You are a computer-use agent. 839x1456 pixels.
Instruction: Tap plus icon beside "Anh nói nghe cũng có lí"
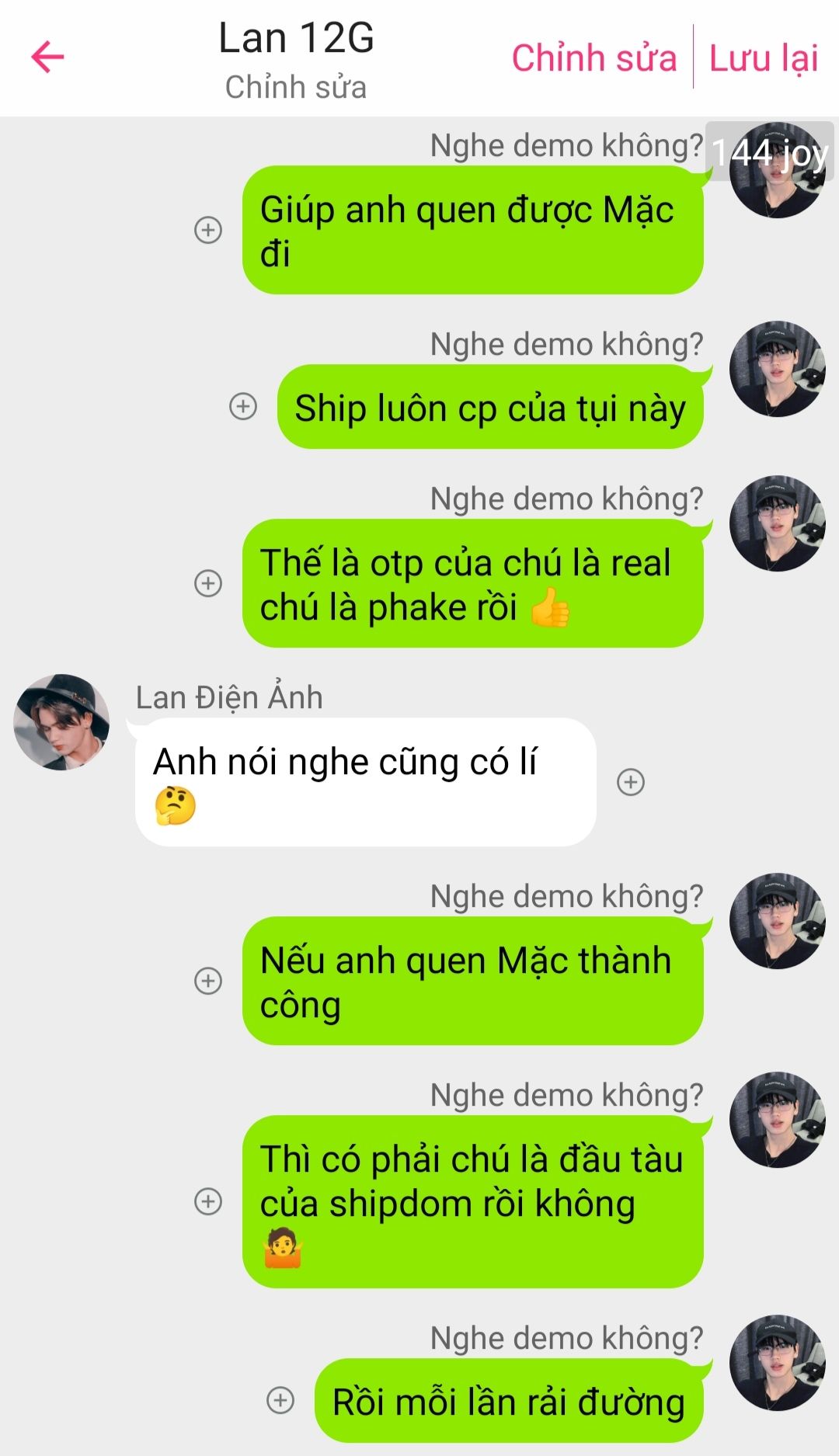(x=631, y=782)
